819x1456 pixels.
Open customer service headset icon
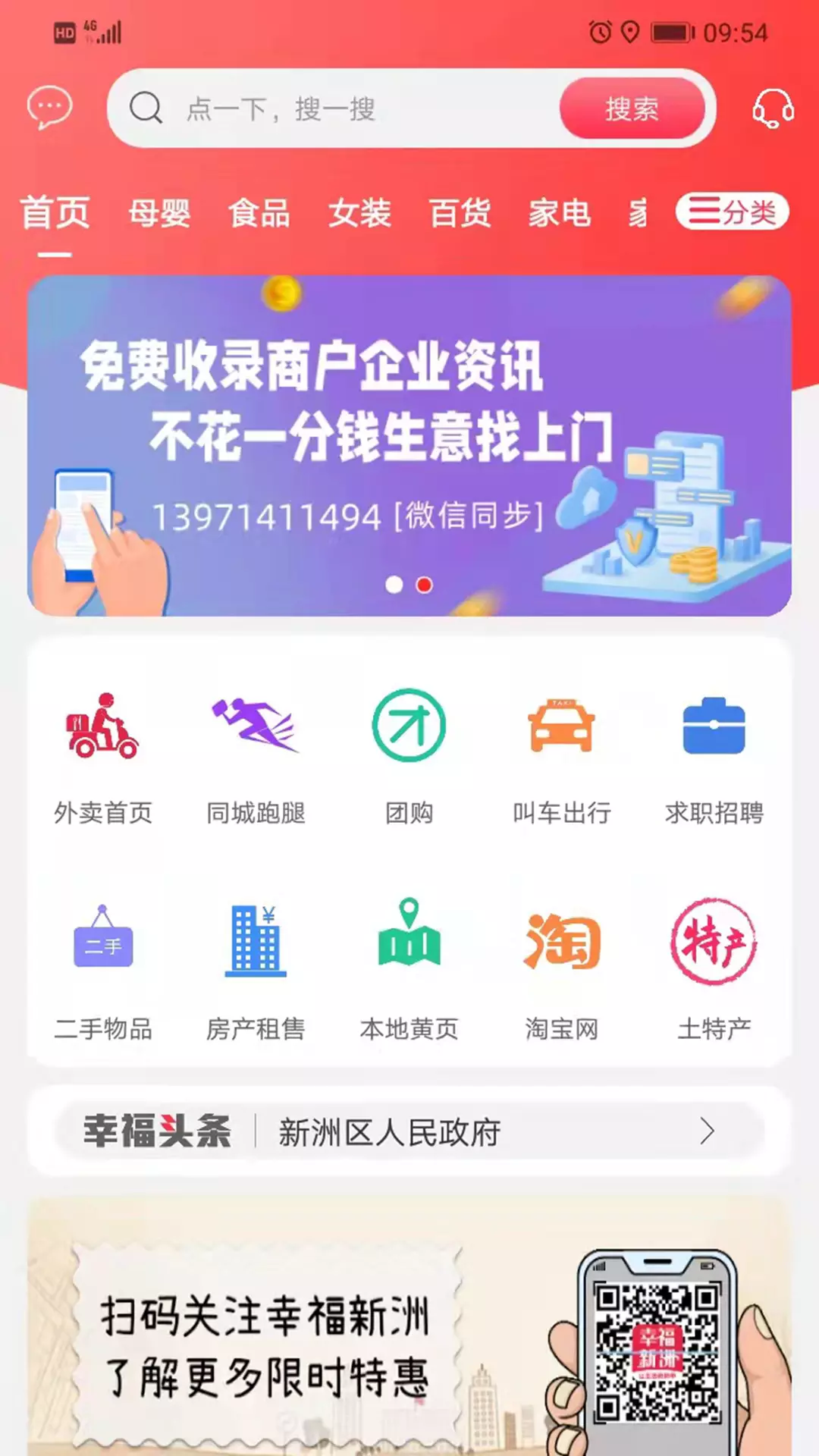click(x=773, y=108)
